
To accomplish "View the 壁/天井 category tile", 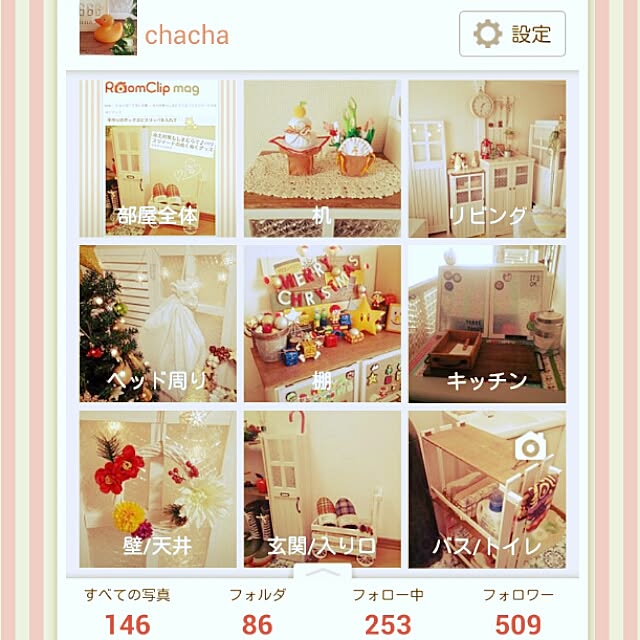I will (x=158, y=489).
